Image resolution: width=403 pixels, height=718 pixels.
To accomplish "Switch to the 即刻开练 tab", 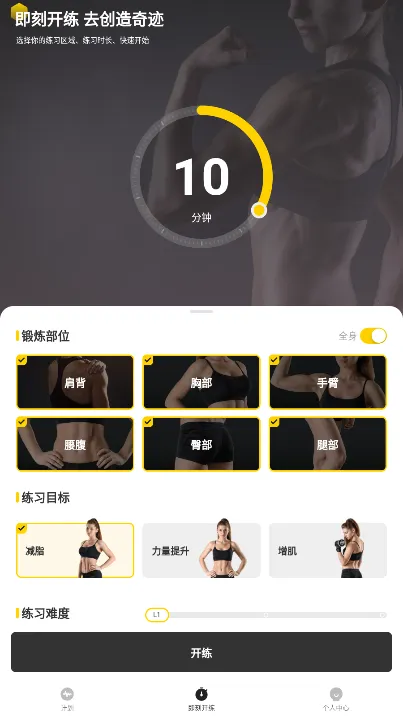I will 202,699.
